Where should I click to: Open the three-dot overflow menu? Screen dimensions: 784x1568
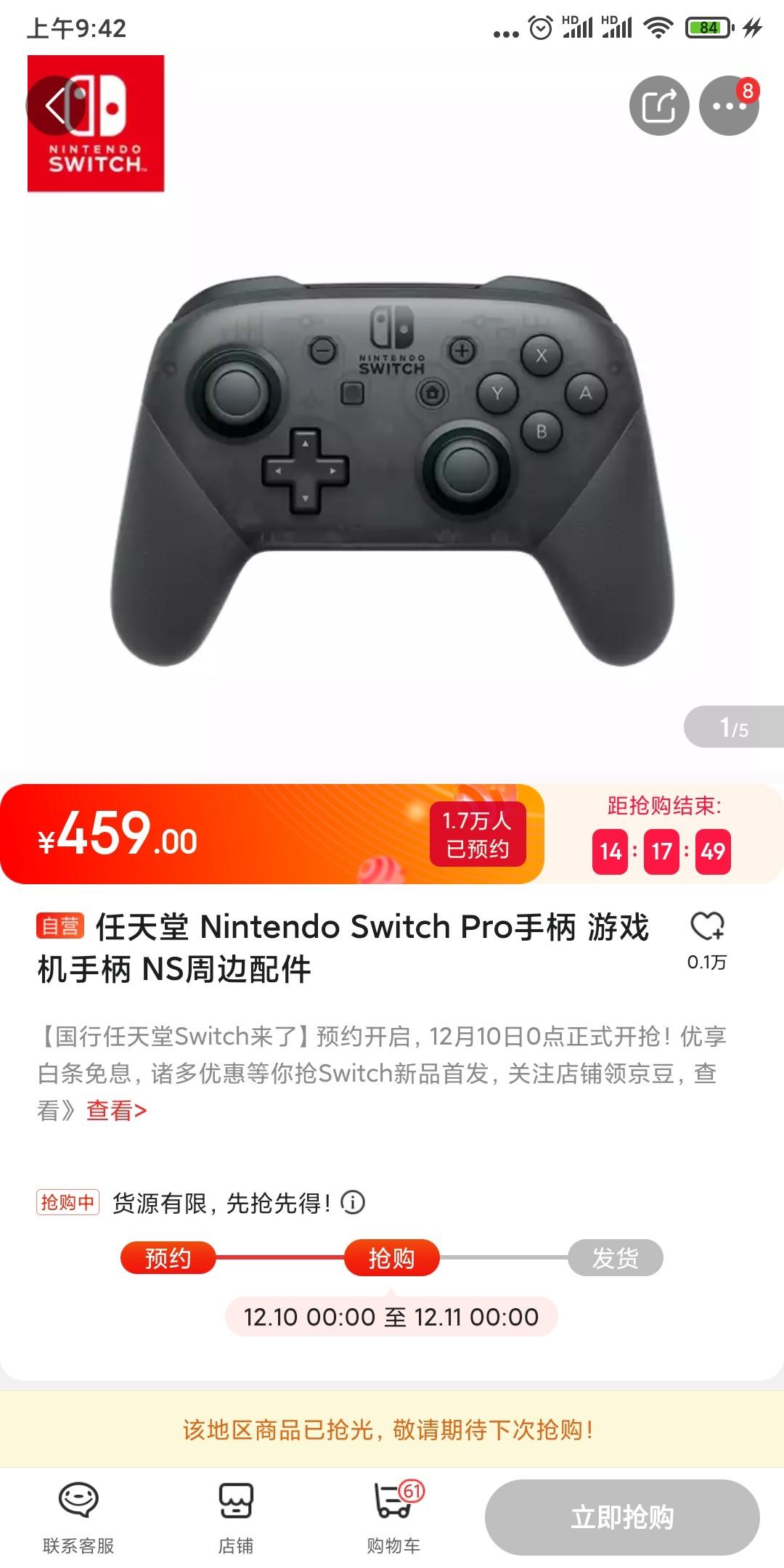tap(728, 106)
